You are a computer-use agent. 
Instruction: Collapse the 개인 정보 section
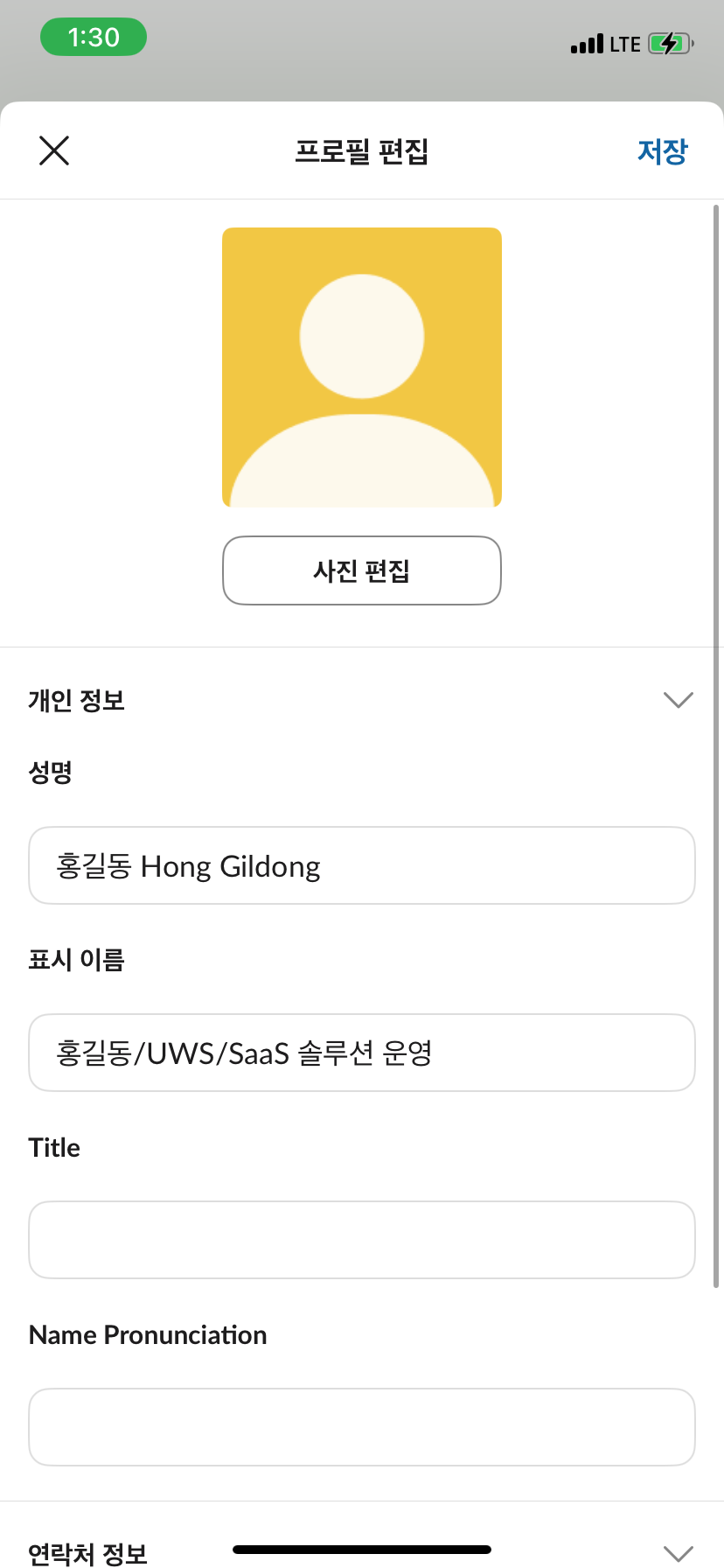pos(678,700)
